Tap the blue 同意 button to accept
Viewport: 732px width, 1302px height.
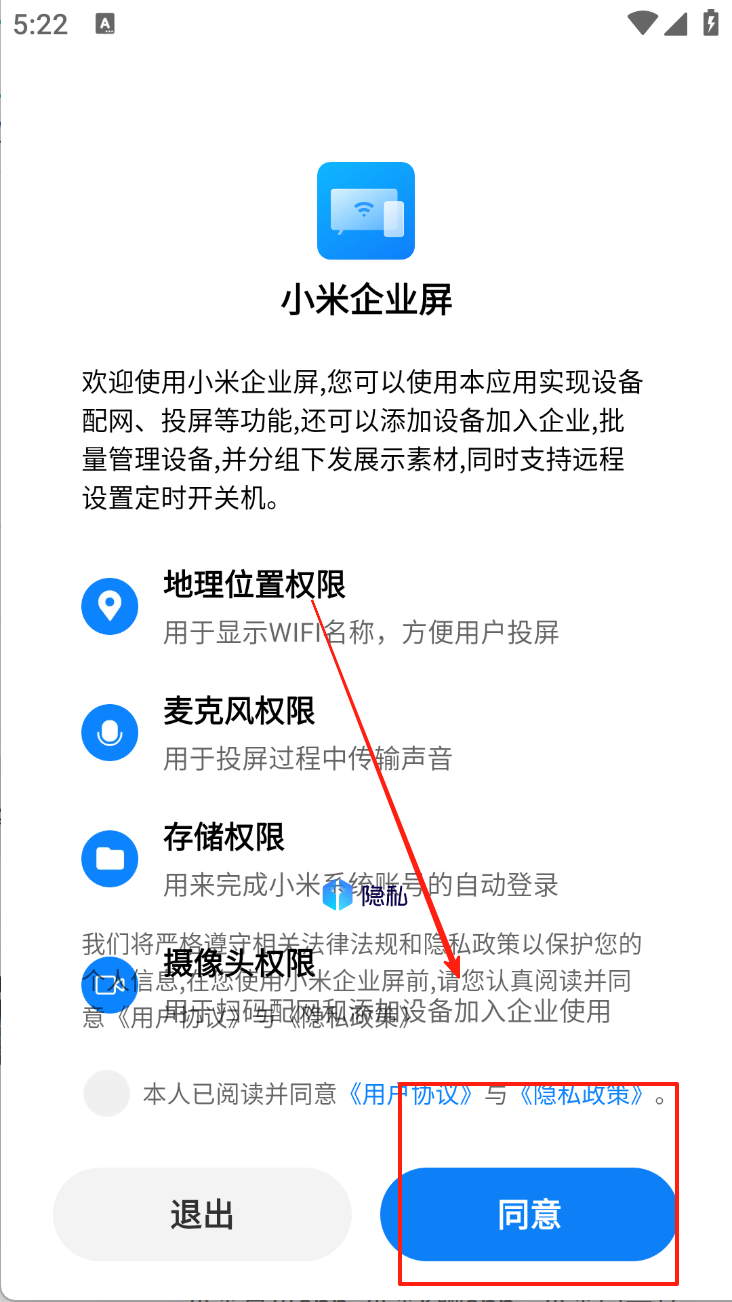point(529,1214)
